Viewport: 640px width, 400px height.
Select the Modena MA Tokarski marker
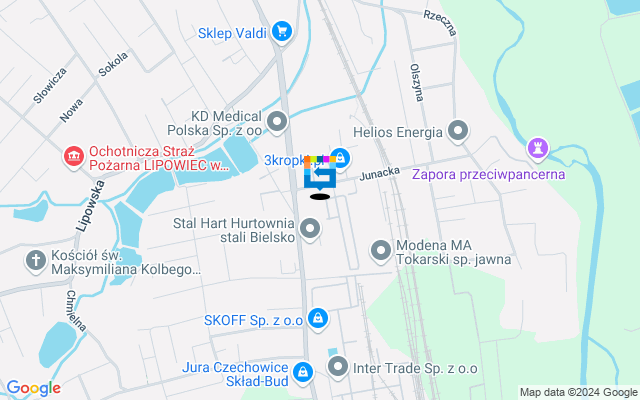point(380,249)
